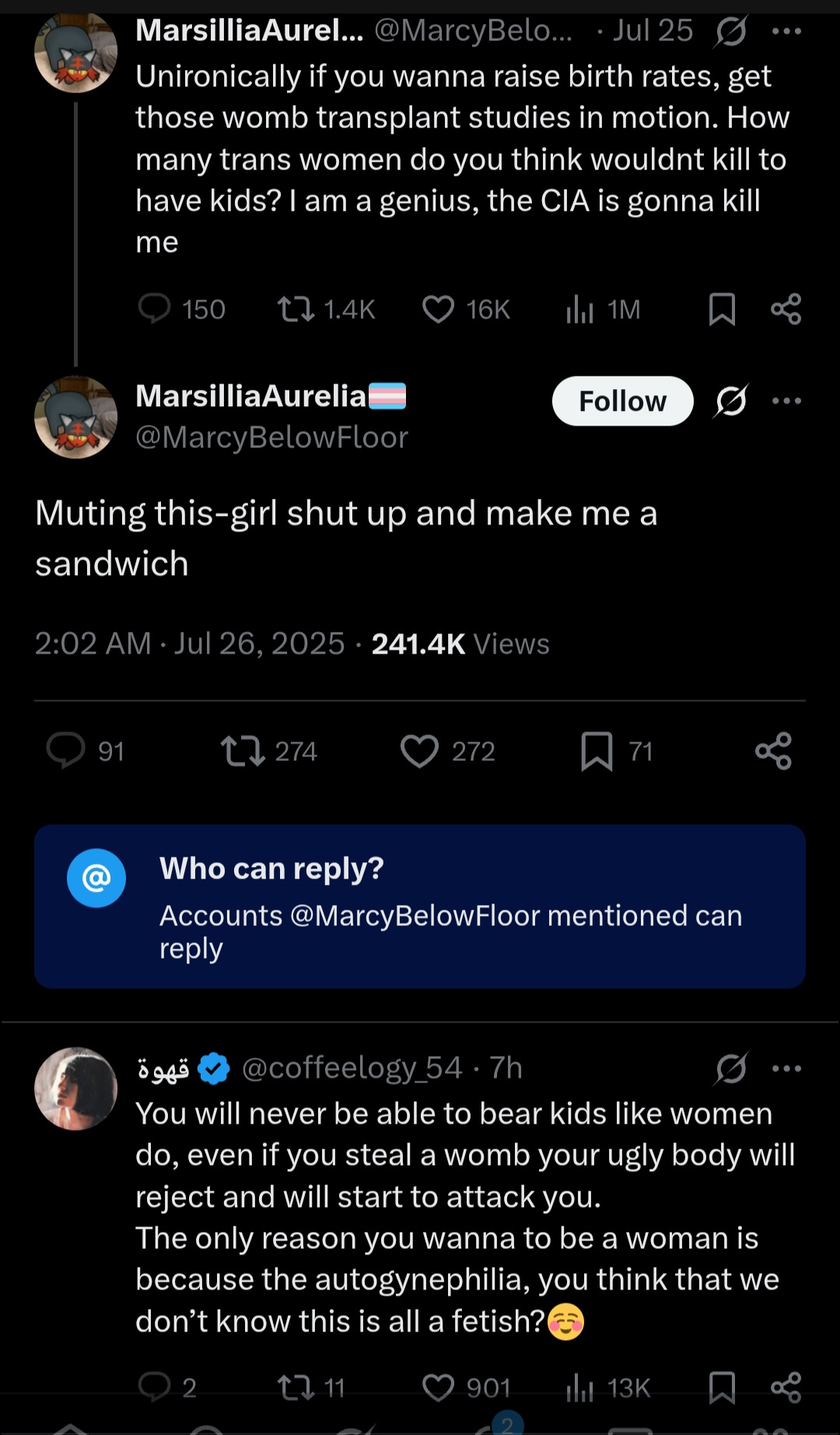840x1435 pixels.
Task: Like the post with 16K likes
Action: 438,309
